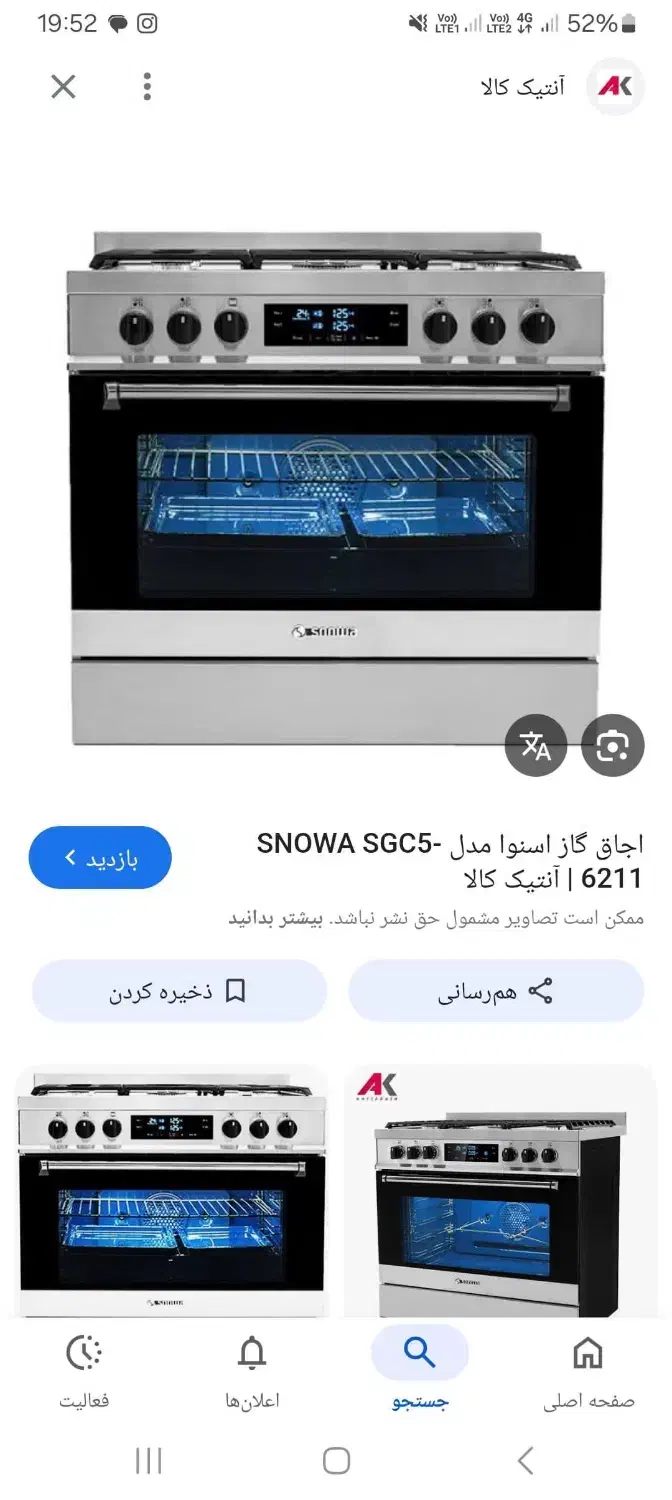Select the جستجو search tab
The image size is (672, 1500).
(420, 1370)
